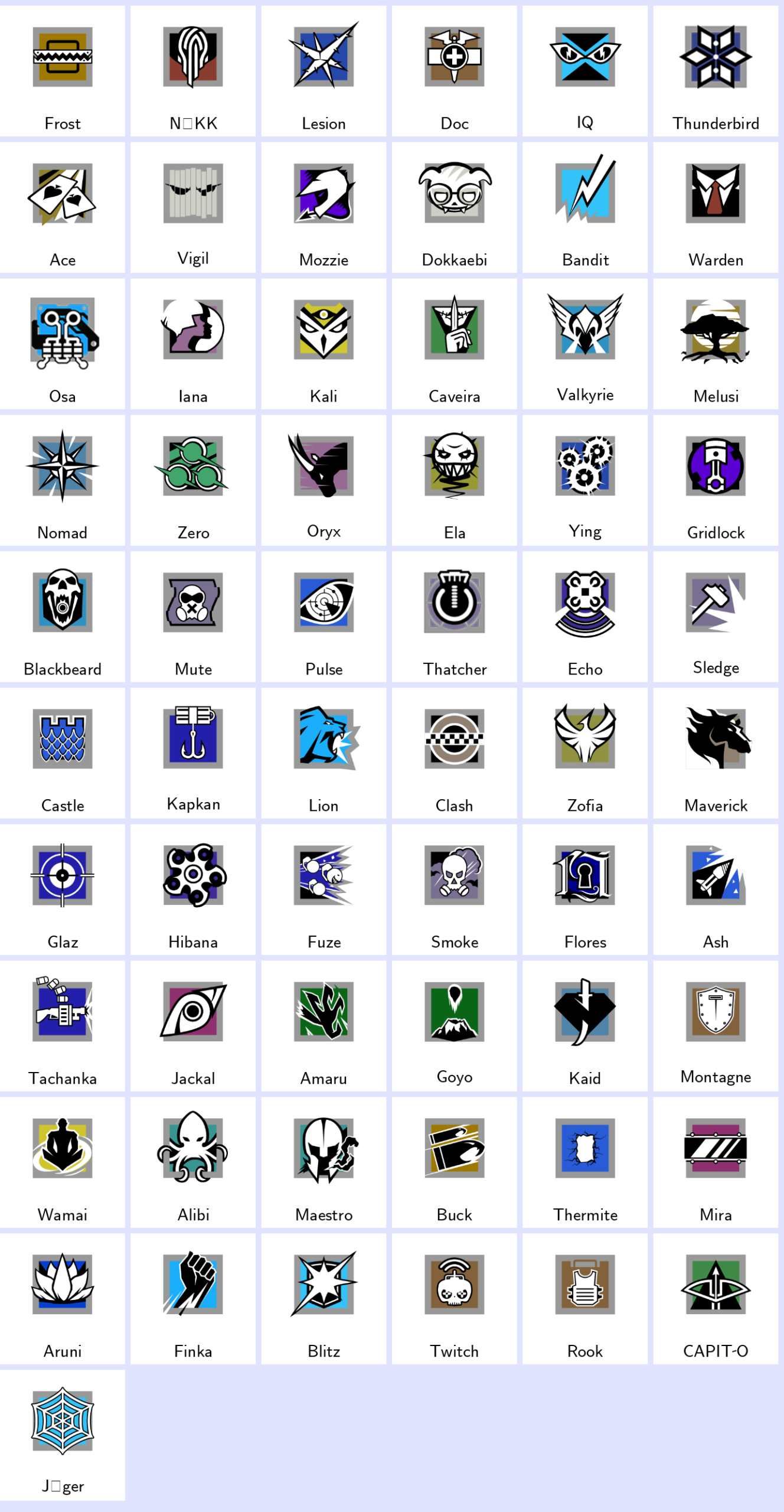Select Valkyrie from the grid

(584, 344)
